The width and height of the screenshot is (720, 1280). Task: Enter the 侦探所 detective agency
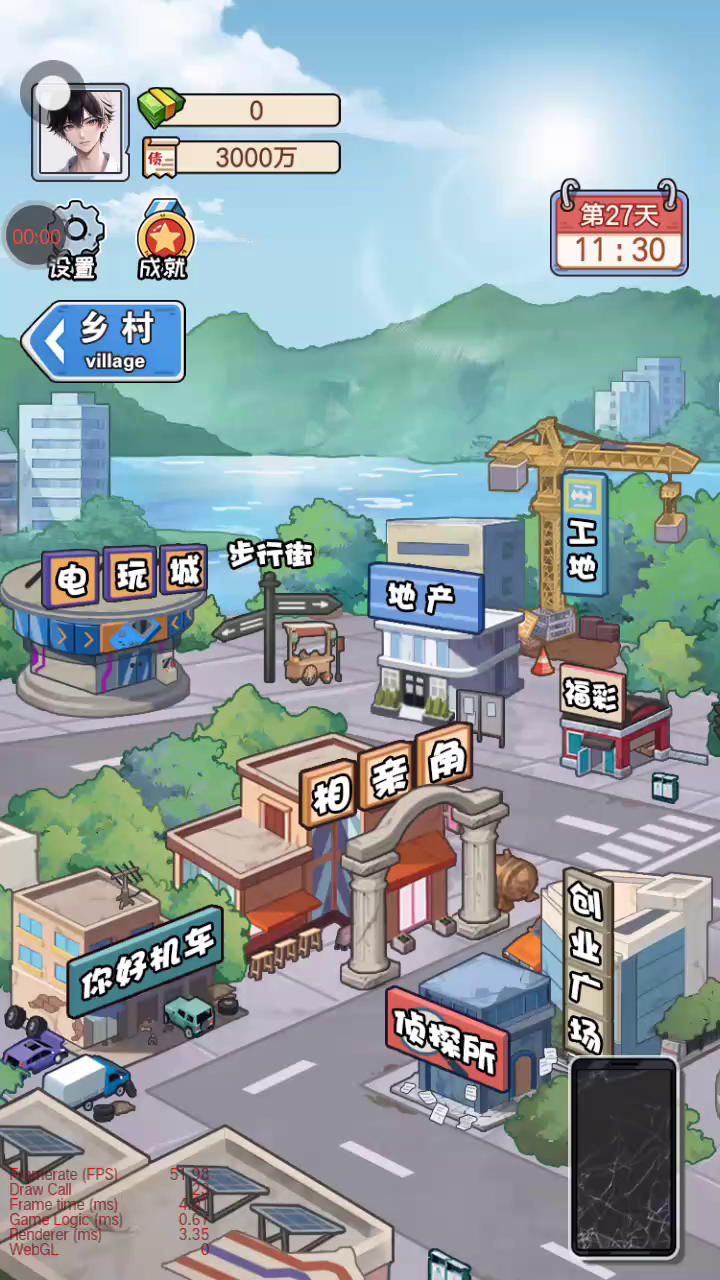460,1040
